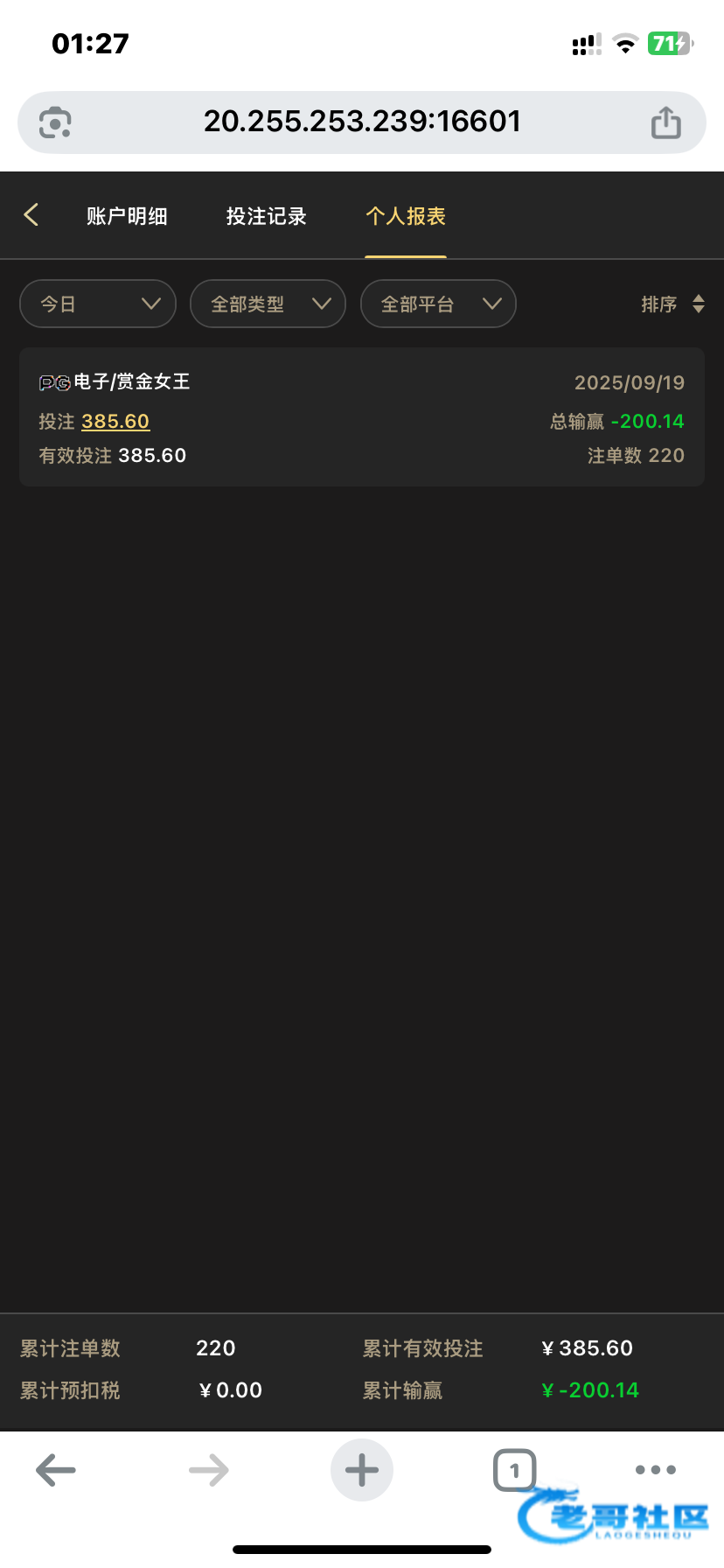Select the 个人报表 tab
This screenshot has width=724, height=1568.
click(x=406, y=216)
